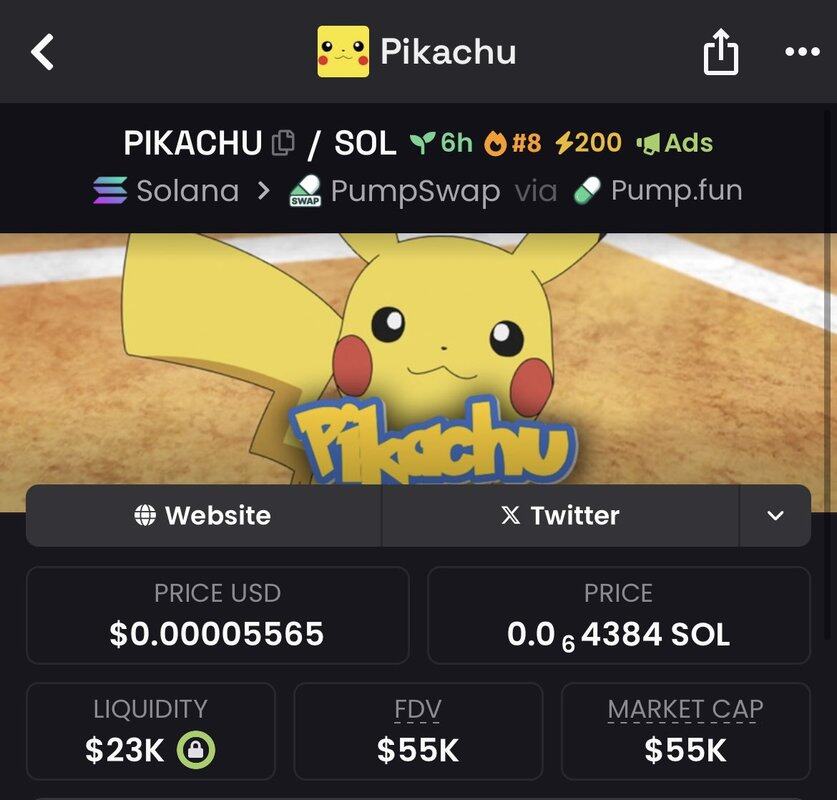Tap the 200 boosts lightning badge

click(588, 143)
